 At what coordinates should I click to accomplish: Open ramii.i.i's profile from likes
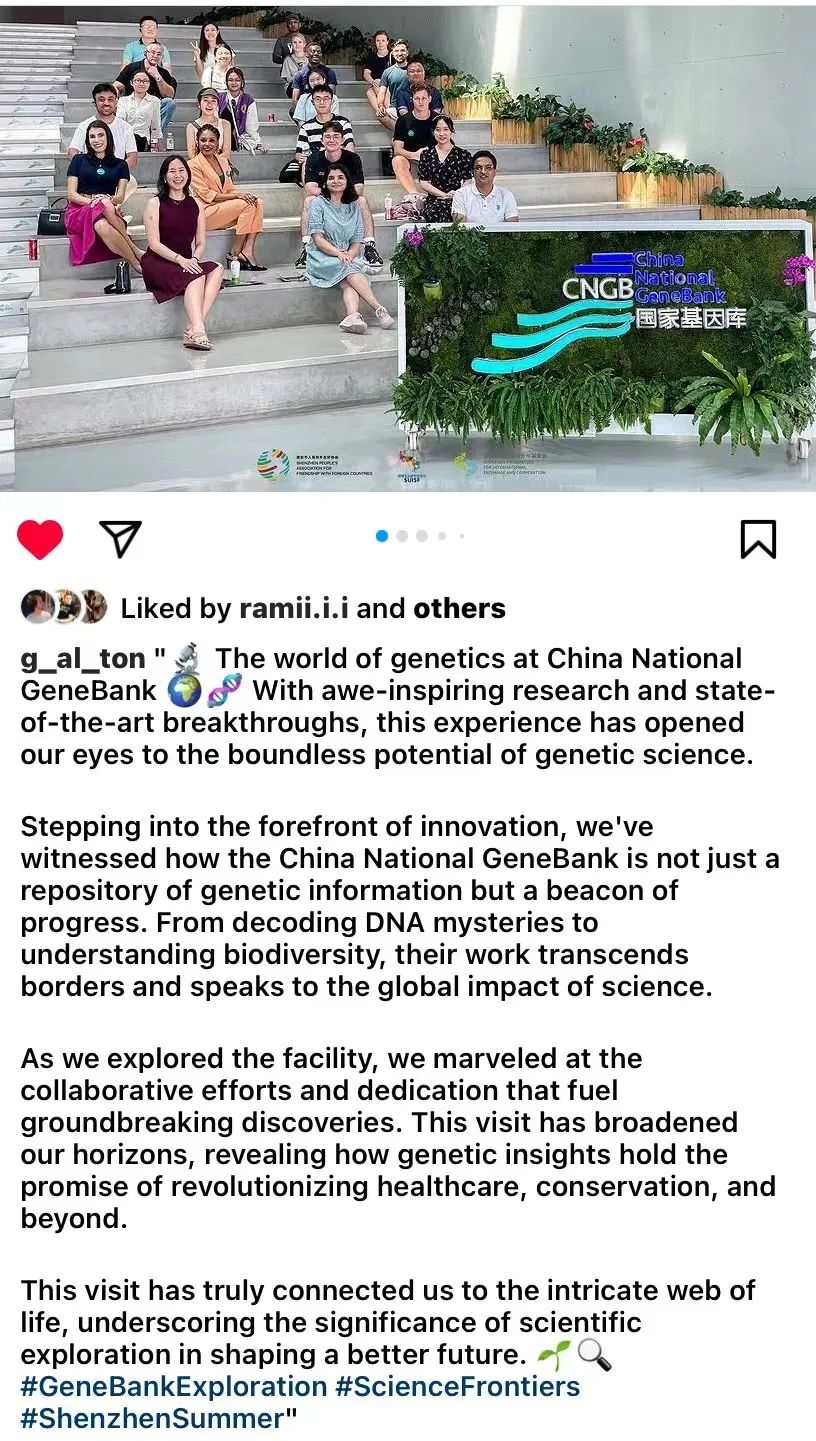click(x=293, y=608)
